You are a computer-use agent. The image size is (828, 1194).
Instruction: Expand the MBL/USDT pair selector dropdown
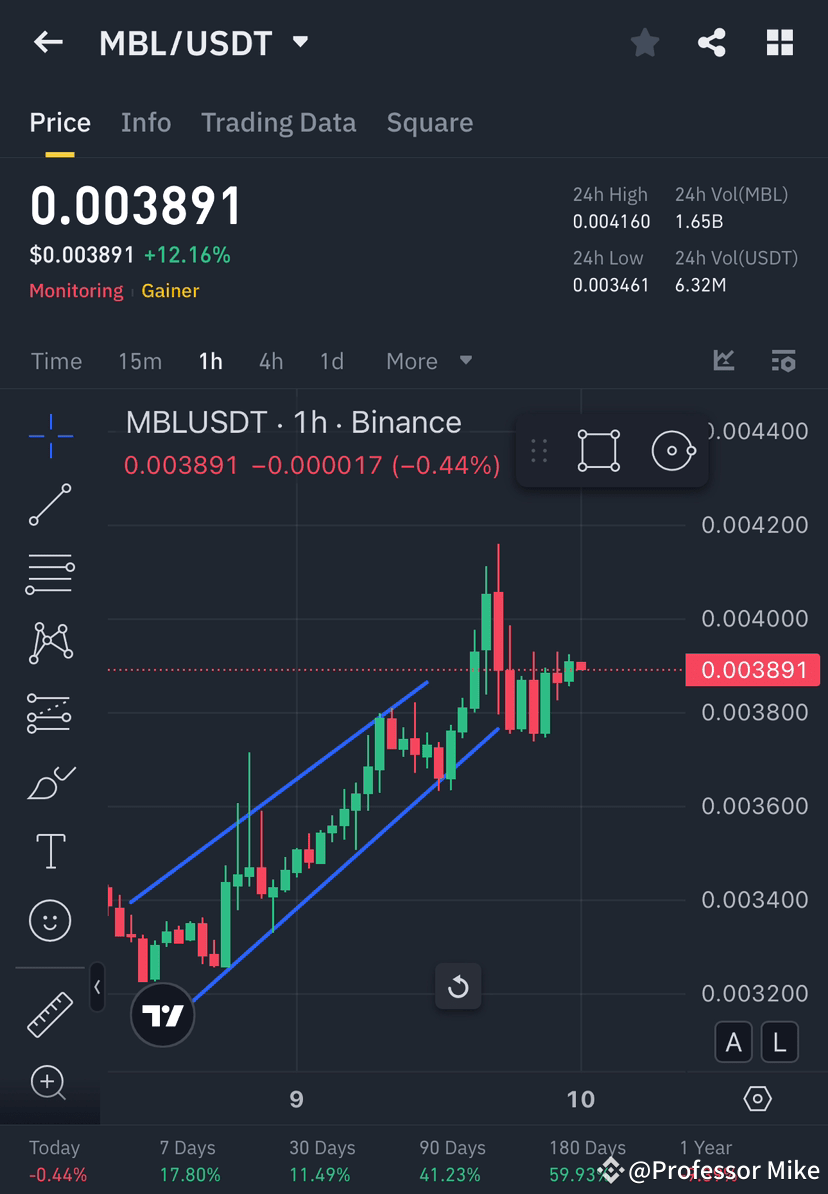pyautogui.click(x=299, y=42)
